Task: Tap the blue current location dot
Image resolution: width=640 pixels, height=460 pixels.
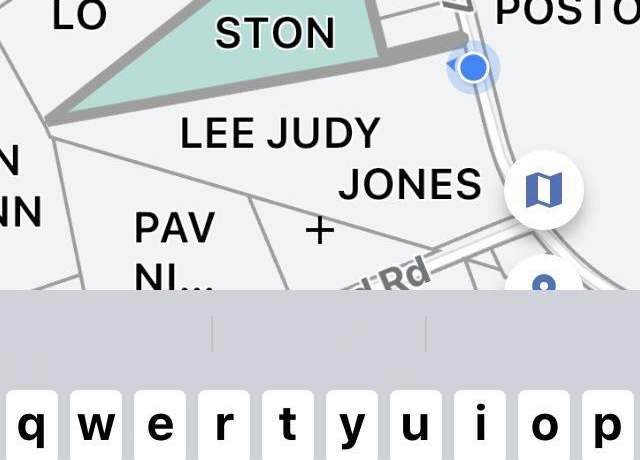Action: point(473,68)
